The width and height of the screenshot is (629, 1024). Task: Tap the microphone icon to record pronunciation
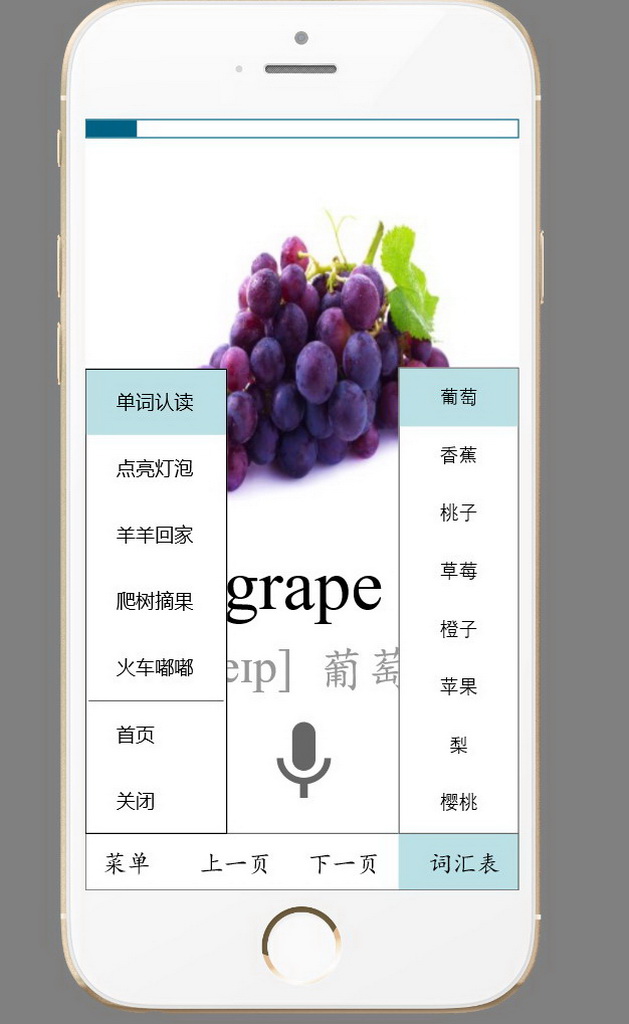tap(303, 759)
